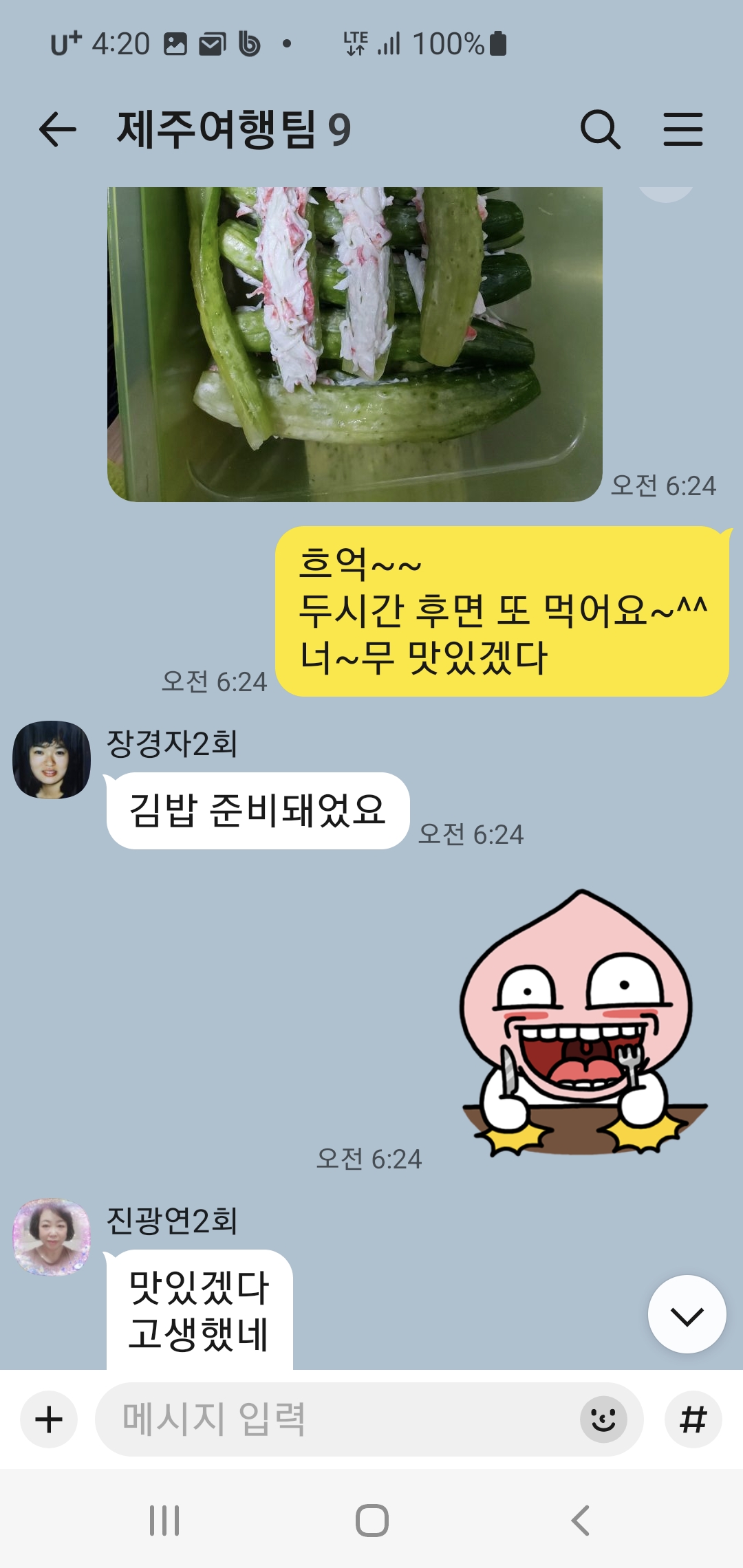Image resolution: width=743 pixels, height=1568 pixels.
Task: Search within this chat room
Action: pyautogui.click(x=600, y=129)
